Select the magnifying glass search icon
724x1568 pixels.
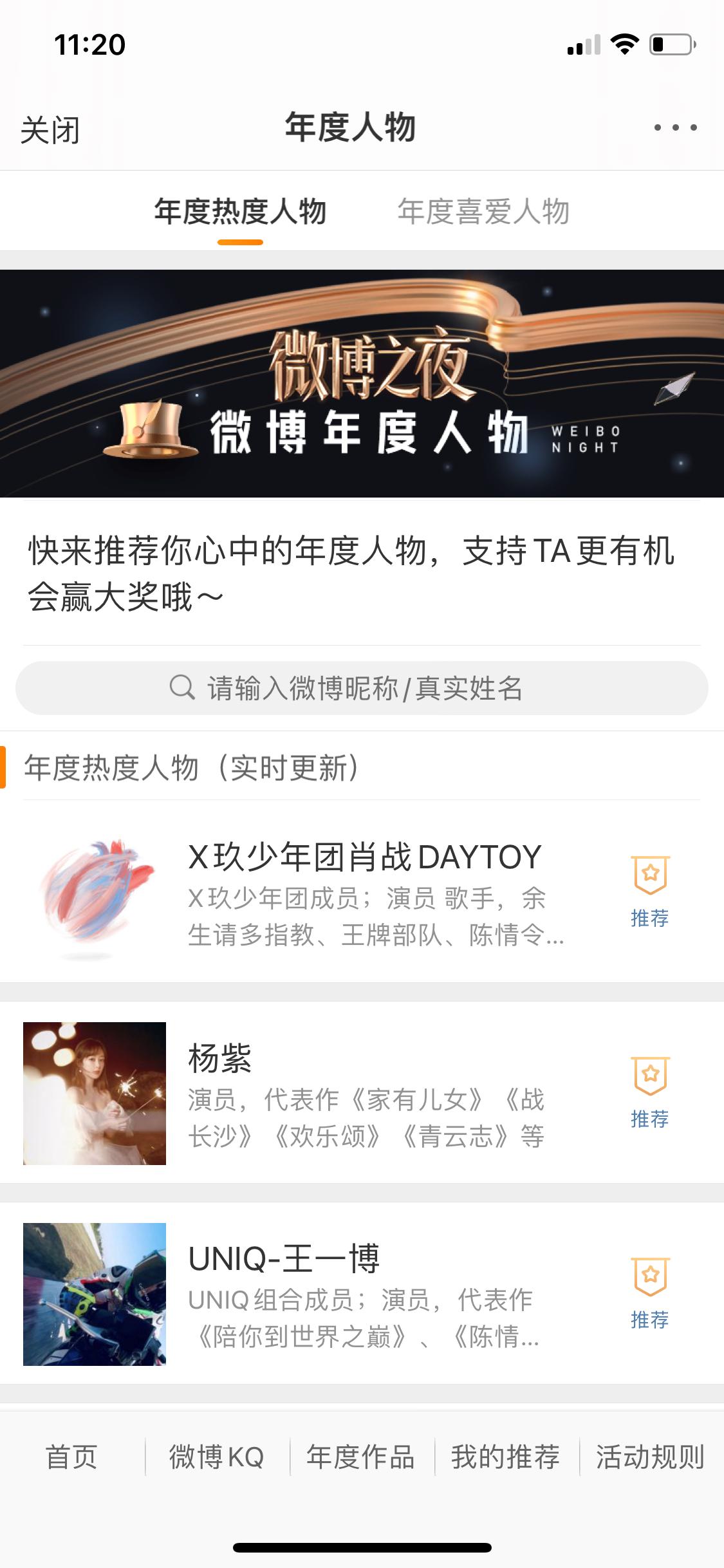tap(183, 688)
